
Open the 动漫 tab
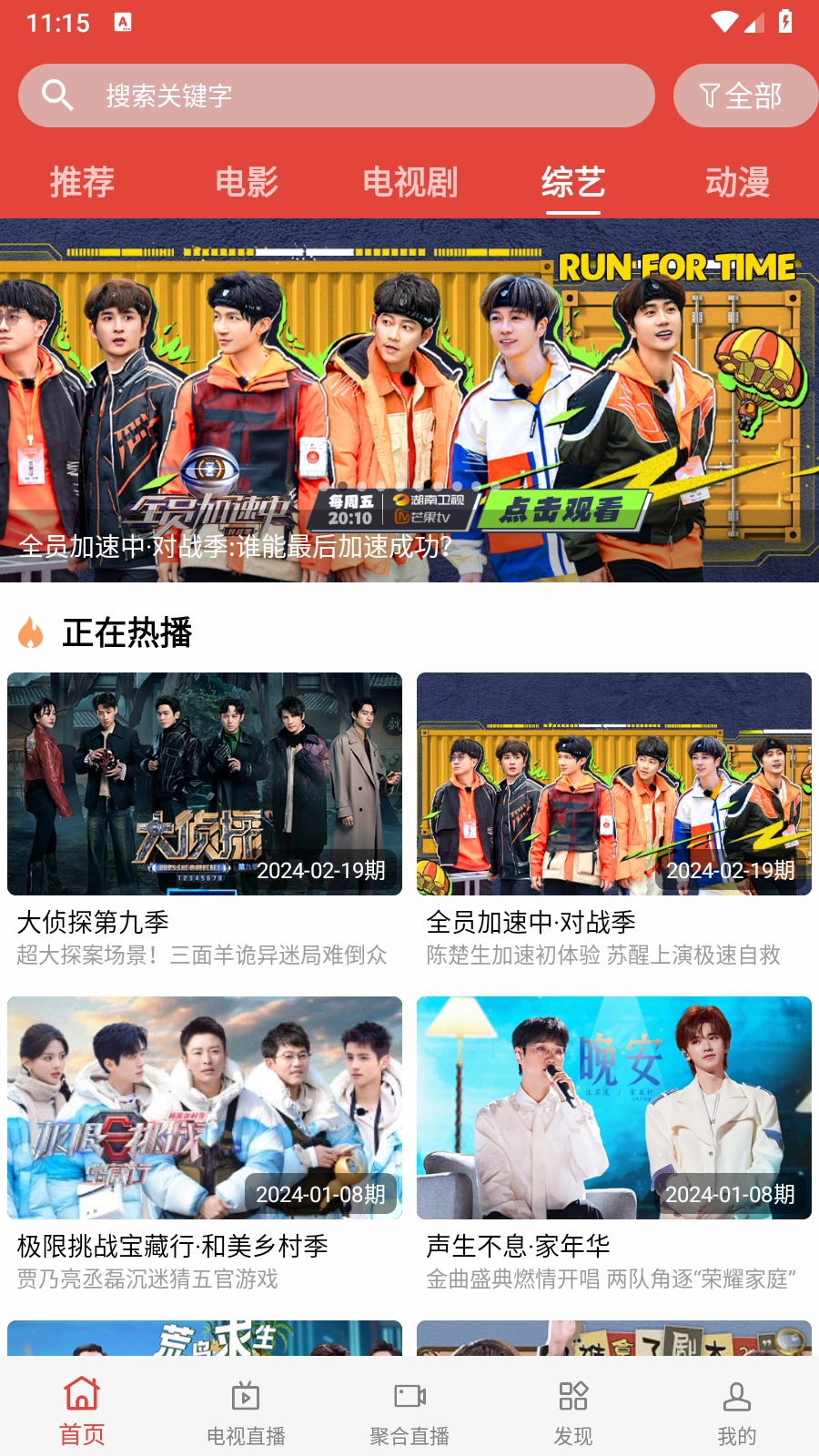click(737, 182)
